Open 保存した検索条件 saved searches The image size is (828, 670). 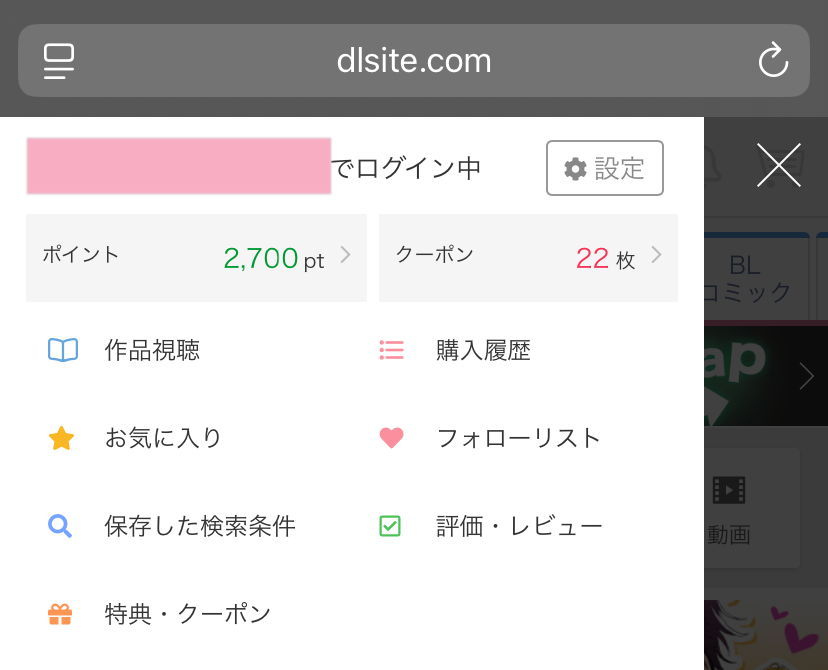pyautogui.click(x=199, y=526)
